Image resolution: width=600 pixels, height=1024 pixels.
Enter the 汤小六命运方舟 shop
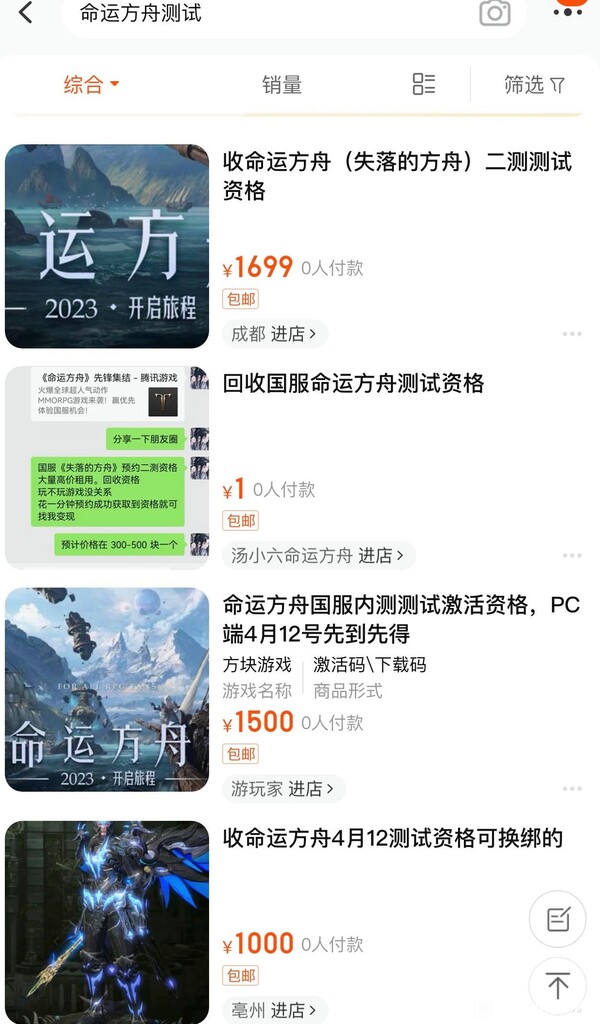(318, 555)
